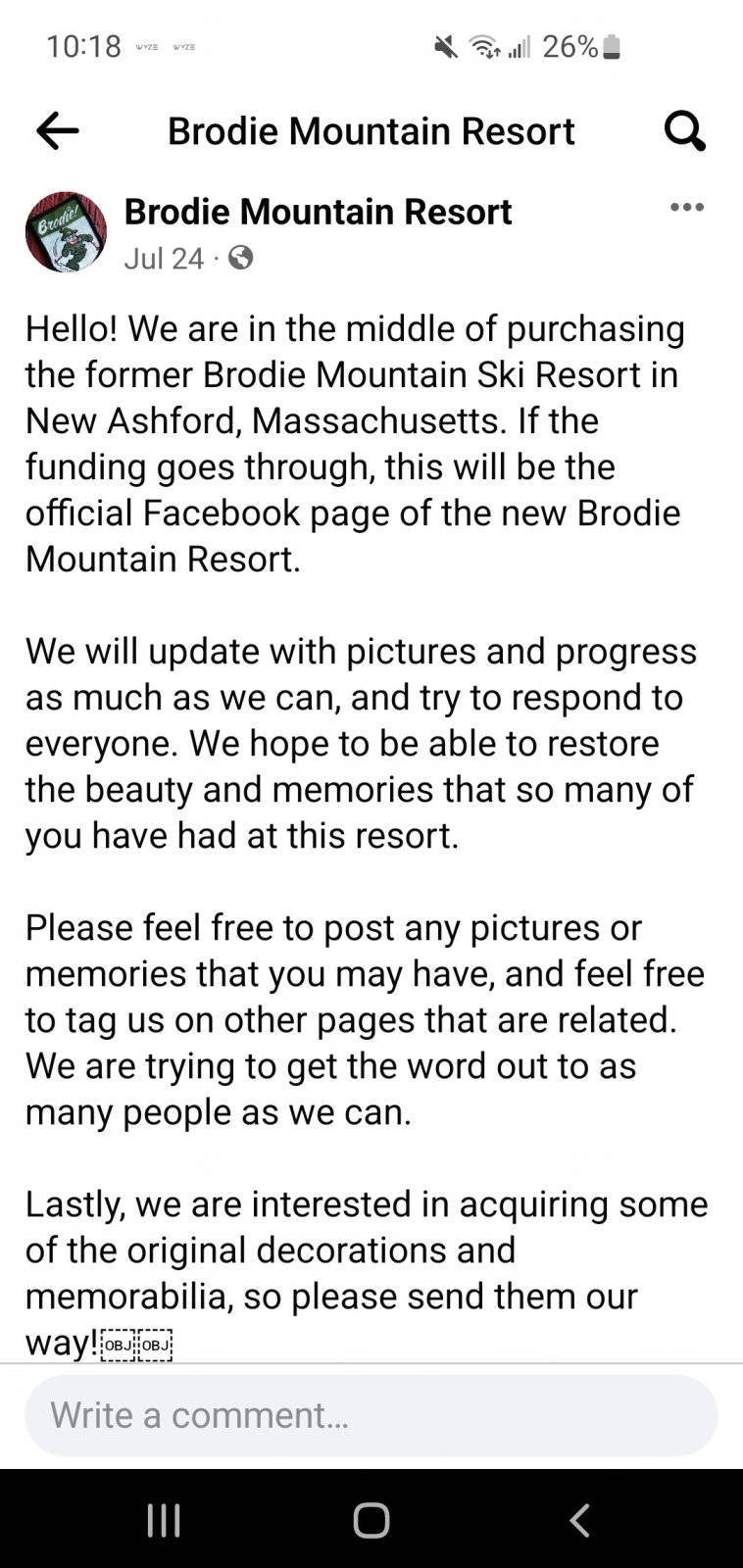
Task: Open search on the Brodie Mountain Resort page
Action: coord(684,130)
